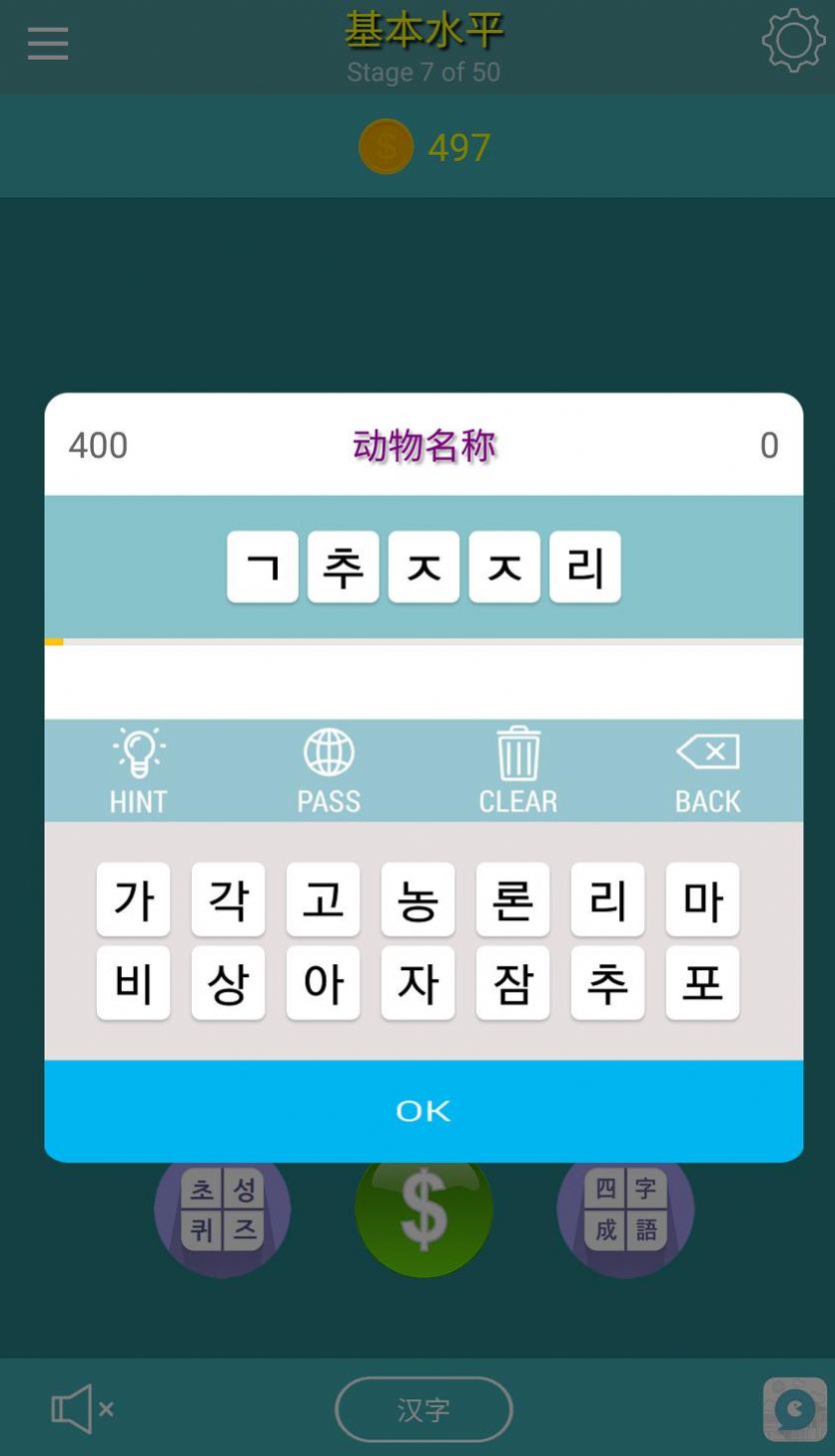Image resolution: width=835 pixels, height=1456 pixels.
Task: Select the syllable tile 각
Action: point(229,899)
